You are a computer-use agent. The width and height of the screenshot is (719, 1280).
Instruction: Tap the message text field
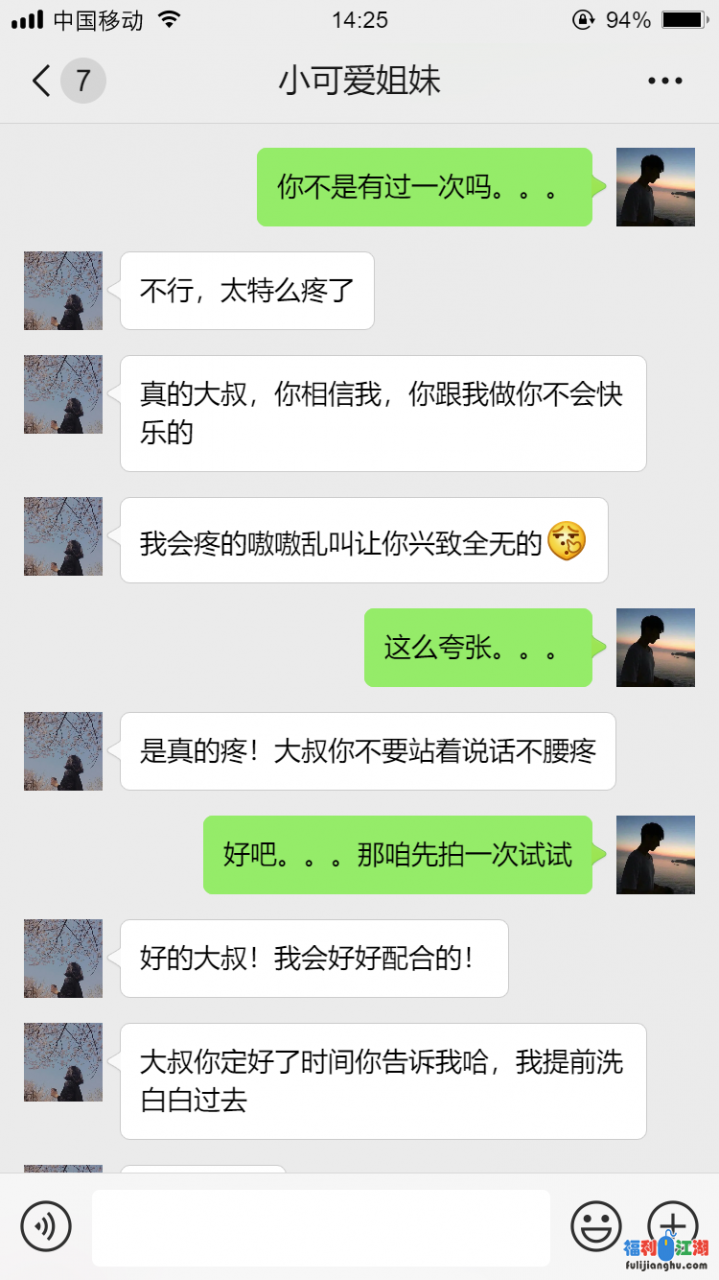320,1227
